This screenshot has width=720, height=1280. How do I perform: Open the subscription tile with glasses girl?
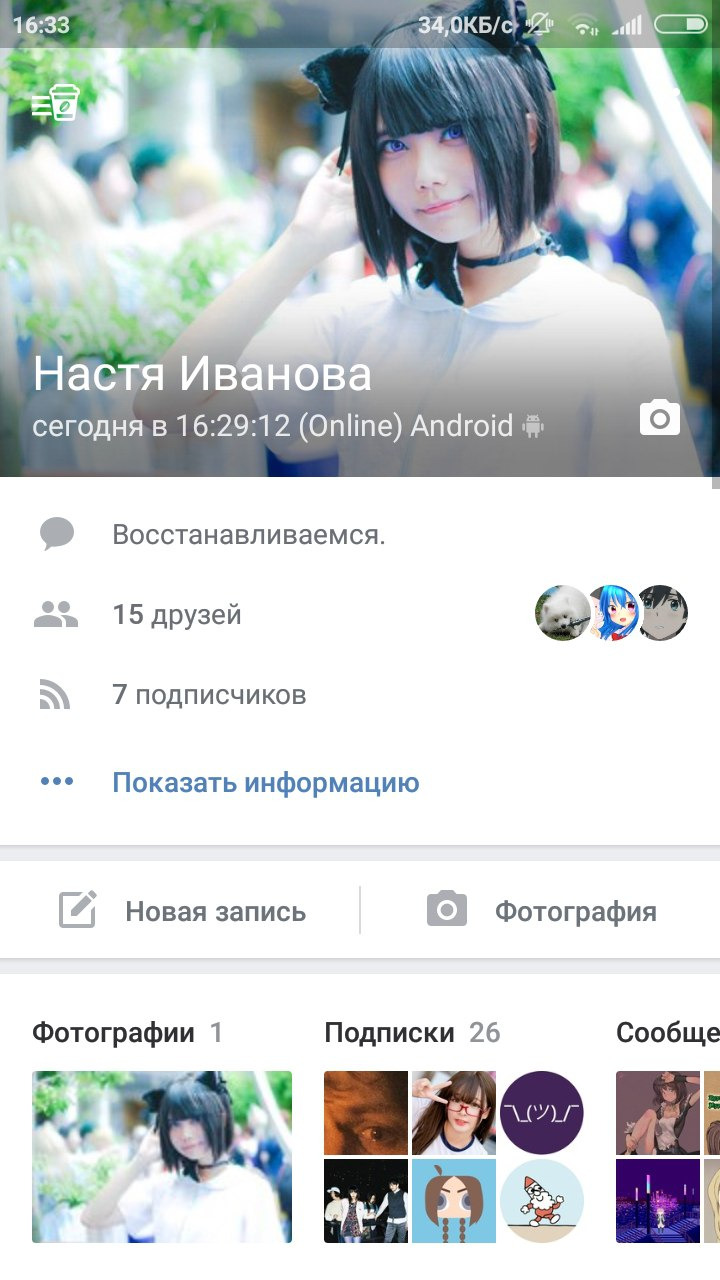(453, 1113)
